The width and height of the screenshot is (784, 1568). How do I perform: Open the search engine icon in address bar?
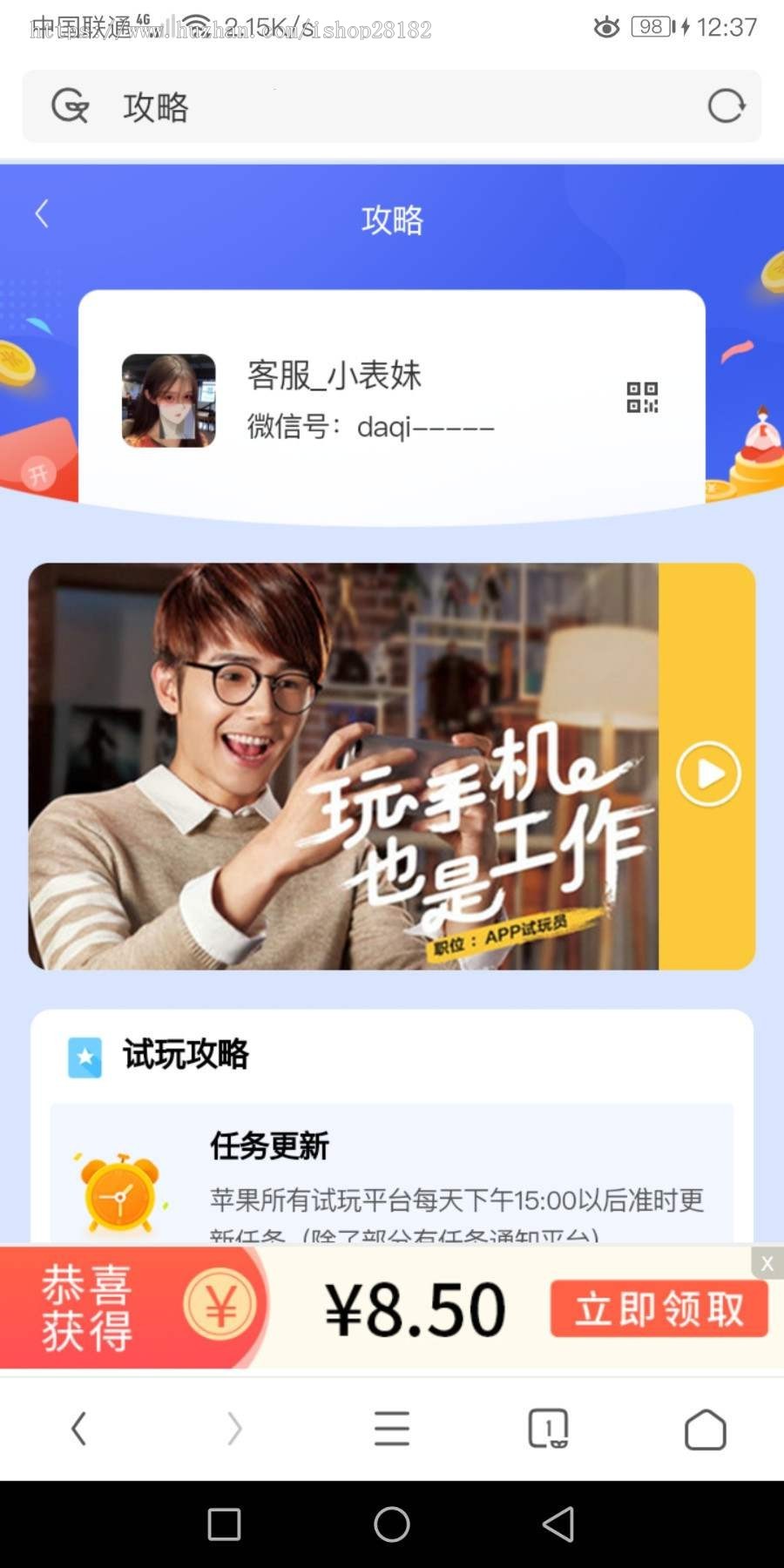[x=69, y=106]
